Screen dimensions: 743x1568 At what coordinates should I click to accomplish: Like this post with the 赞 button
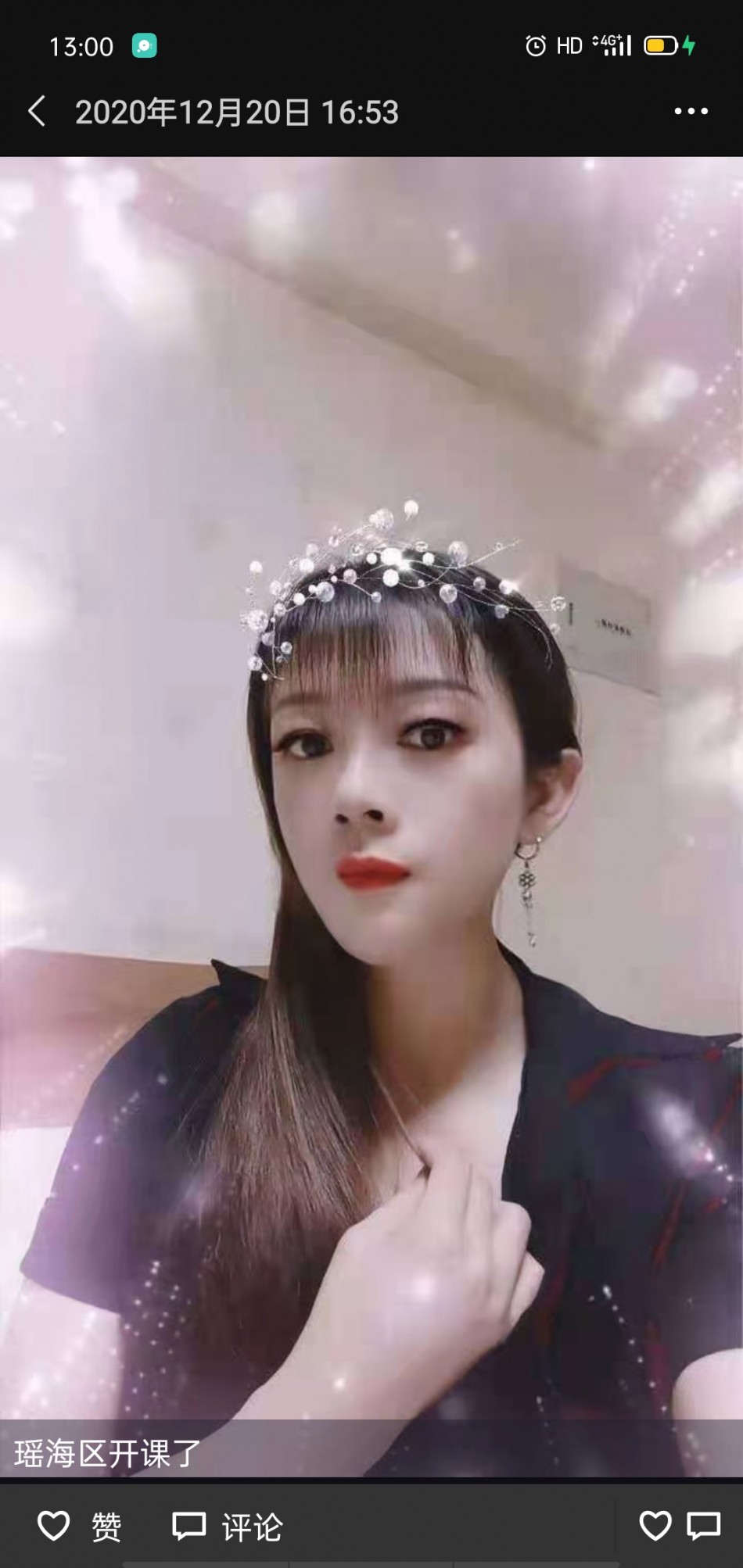[80, 1526]
